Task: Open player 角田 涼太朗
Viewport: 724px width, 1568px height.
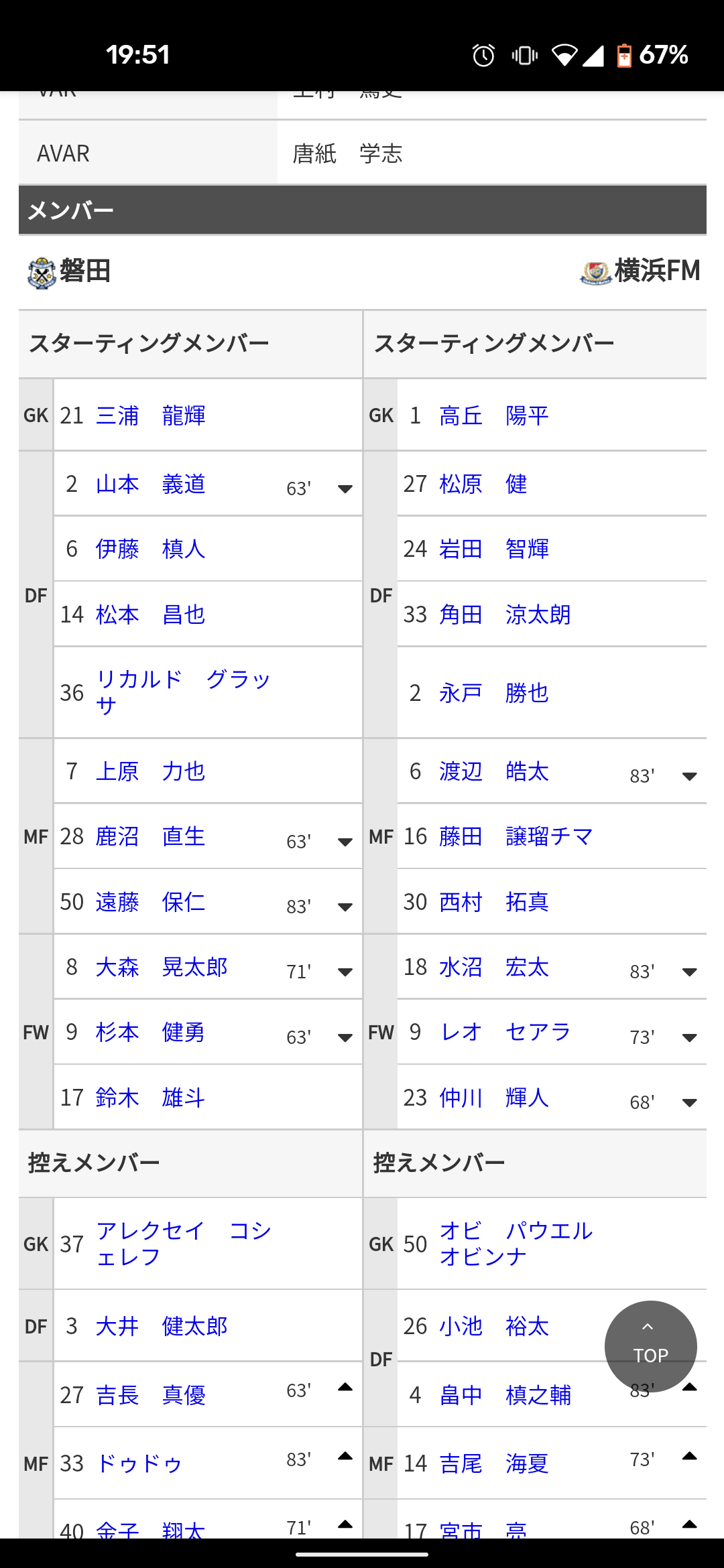Action: 505,614
